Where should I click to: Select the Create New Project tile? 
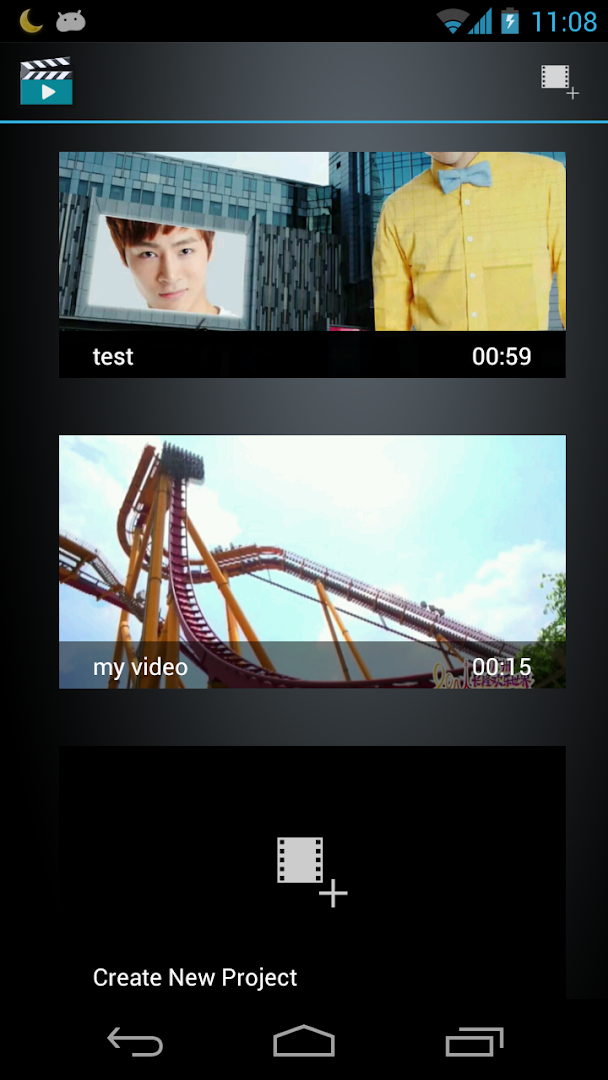312,872
